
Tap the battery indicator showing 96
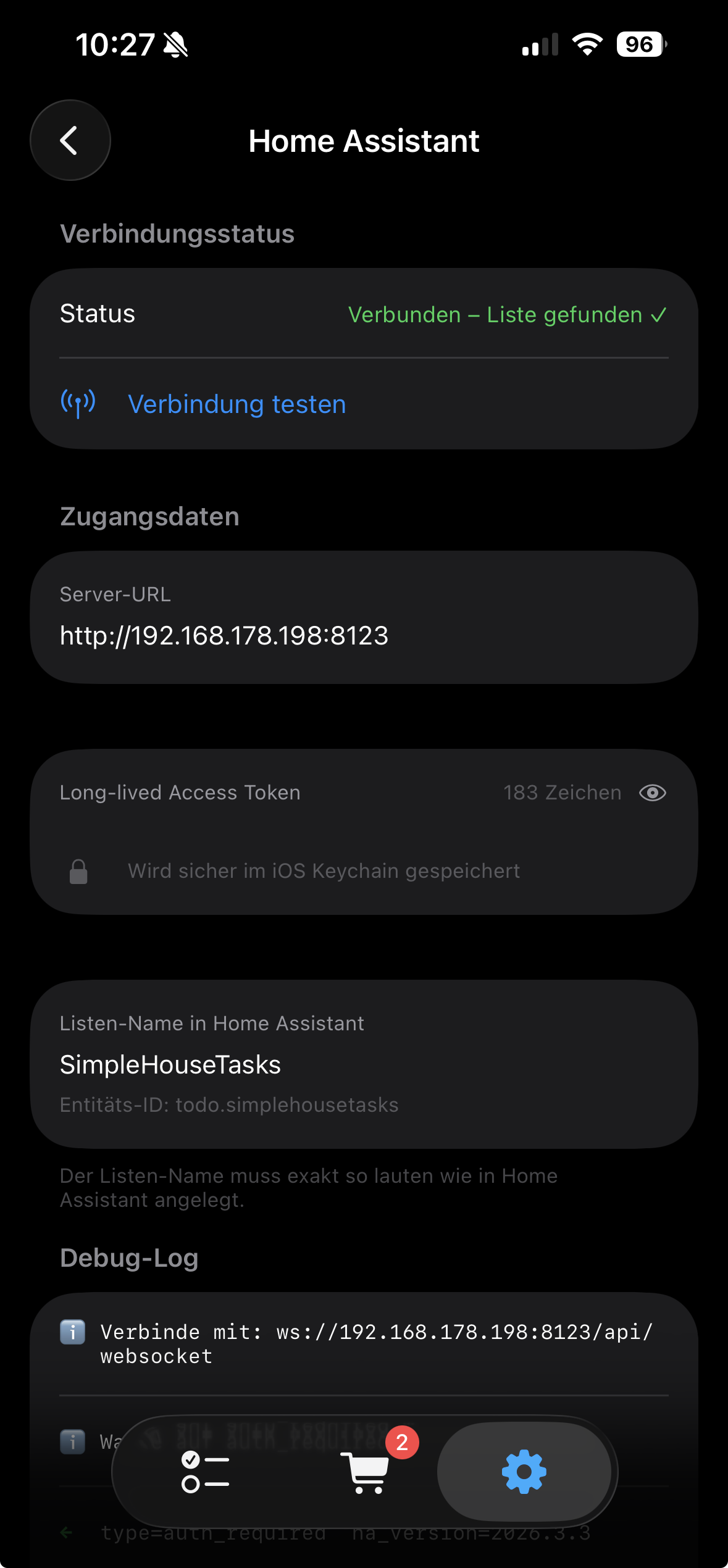(x=638, y=44)
